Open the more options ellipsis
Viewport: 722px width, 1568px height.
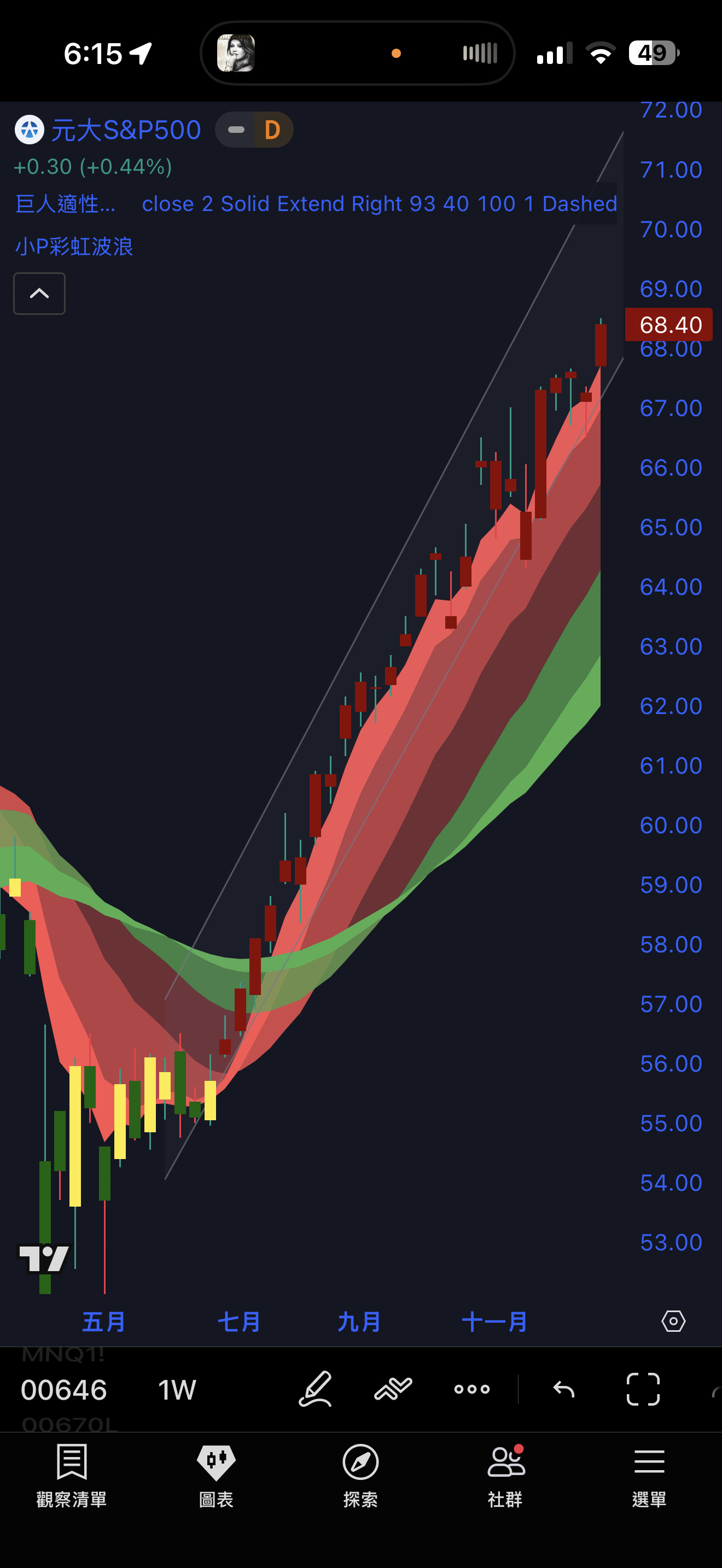tap(472, 1389)
